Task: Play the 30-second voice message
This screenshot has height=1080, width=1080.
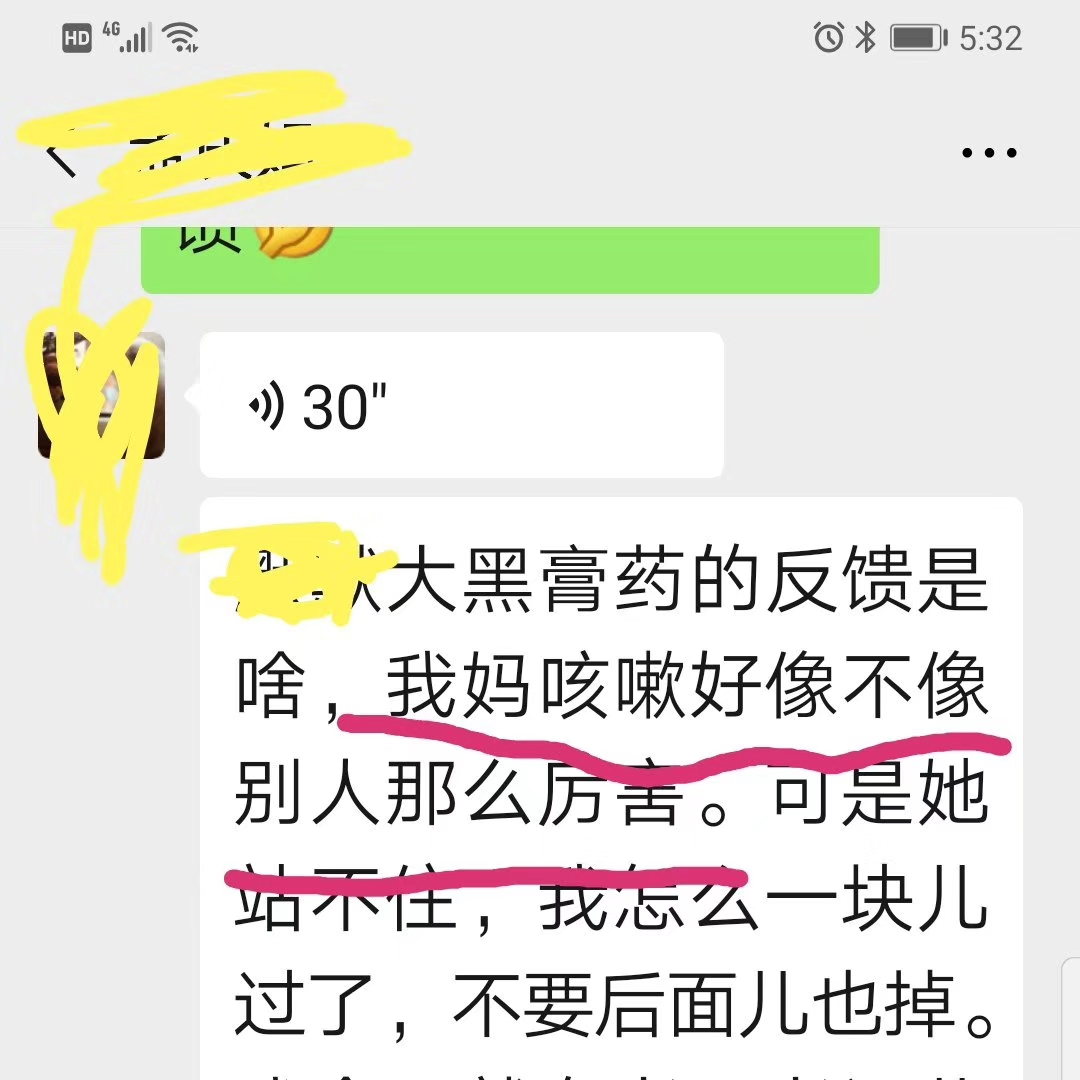Action: coord(461,405)
